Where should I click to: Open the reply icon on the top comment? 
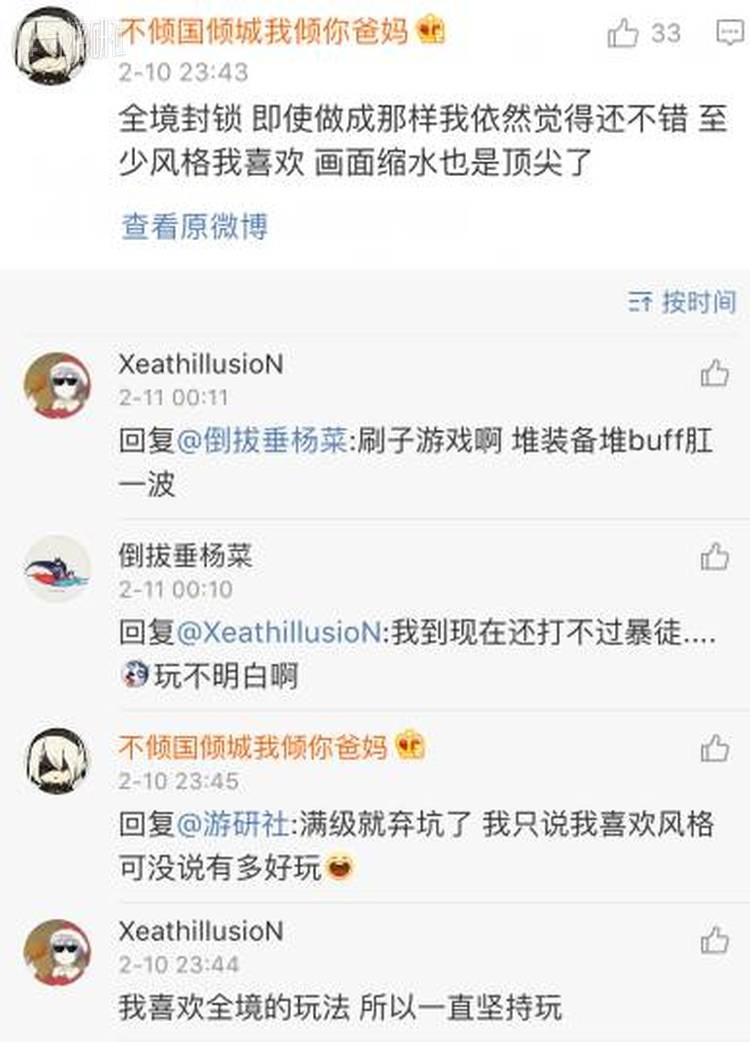(x=729, y=34)
